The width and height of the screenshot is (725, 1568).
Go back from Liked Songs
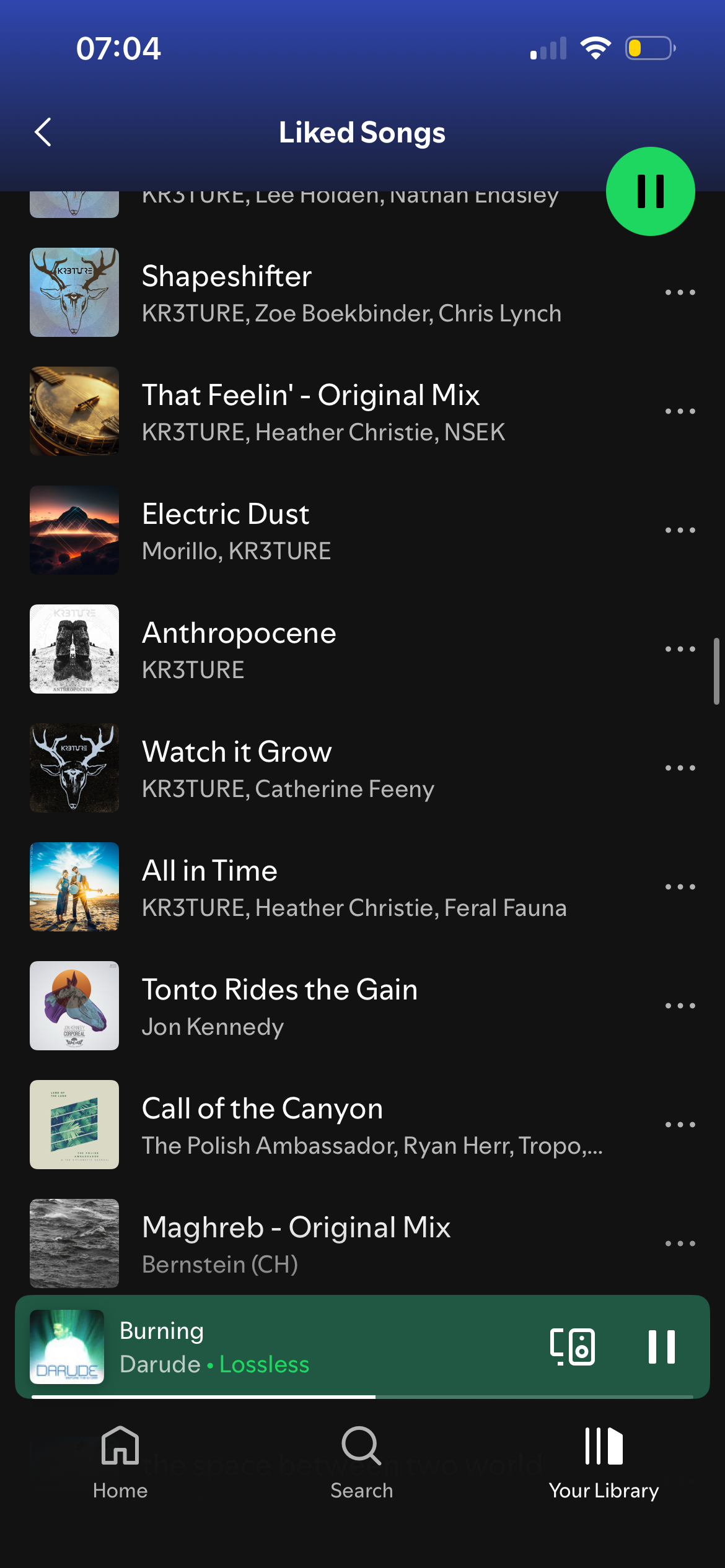tap(43, 132)
